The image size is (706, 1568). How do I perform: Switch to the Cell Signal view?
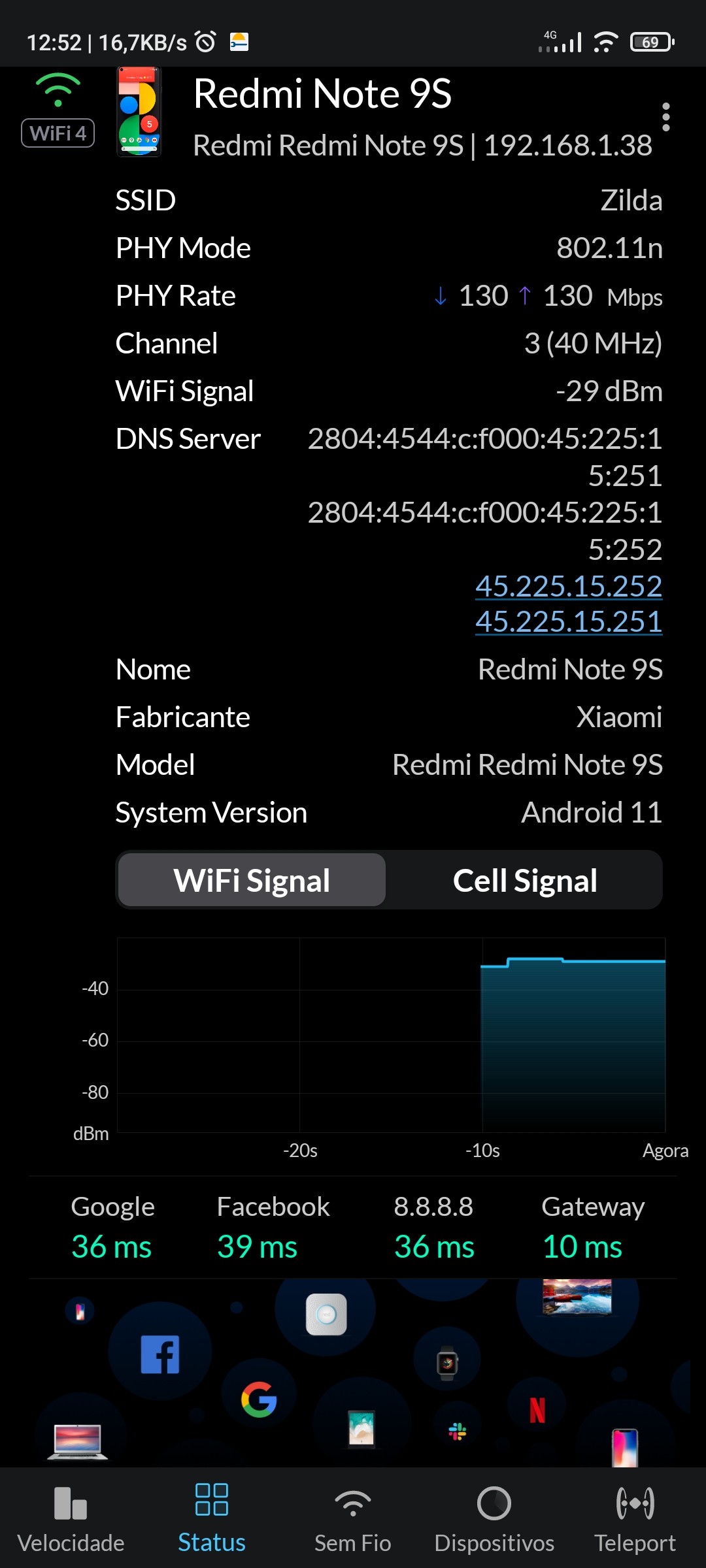524,881
